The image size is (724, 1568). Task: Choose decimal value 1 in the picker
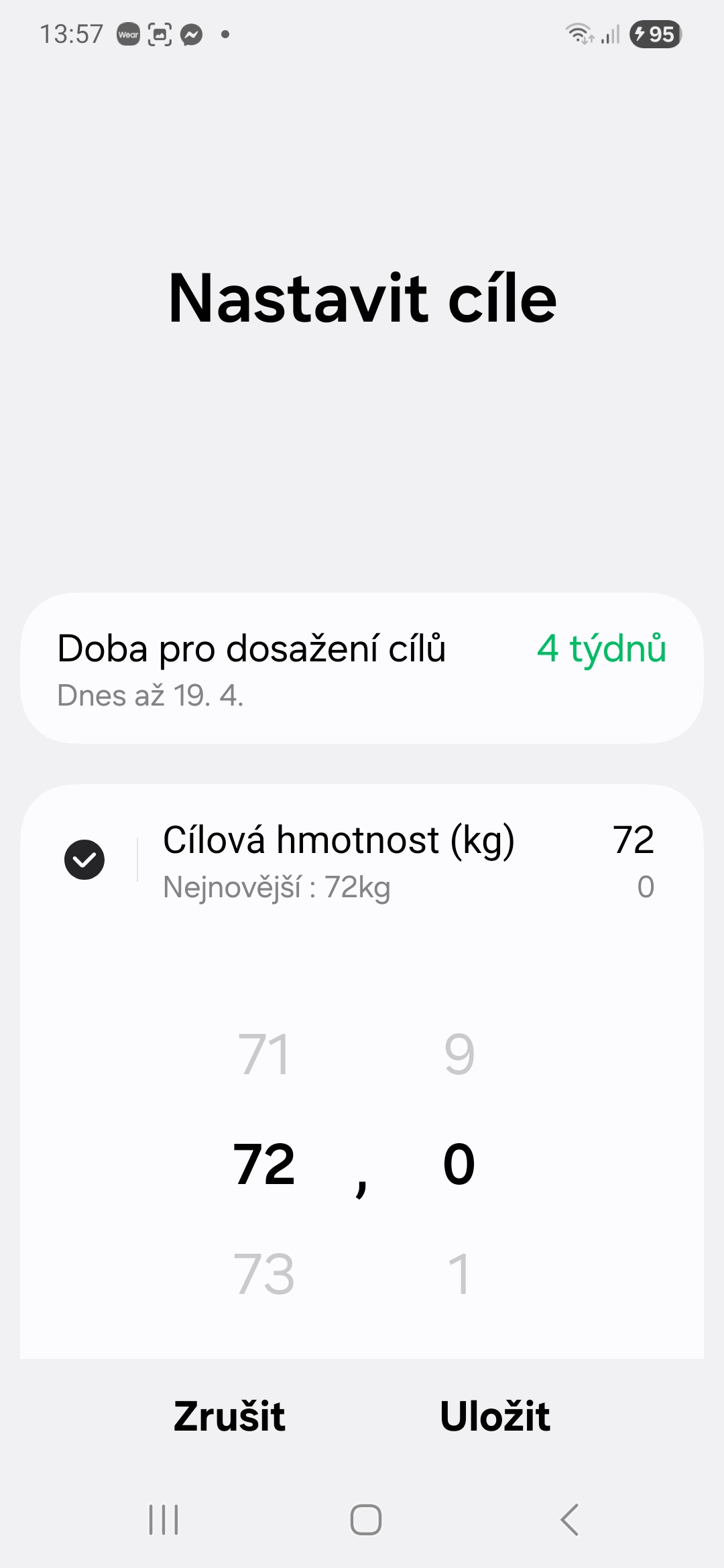coord(459,1274)
